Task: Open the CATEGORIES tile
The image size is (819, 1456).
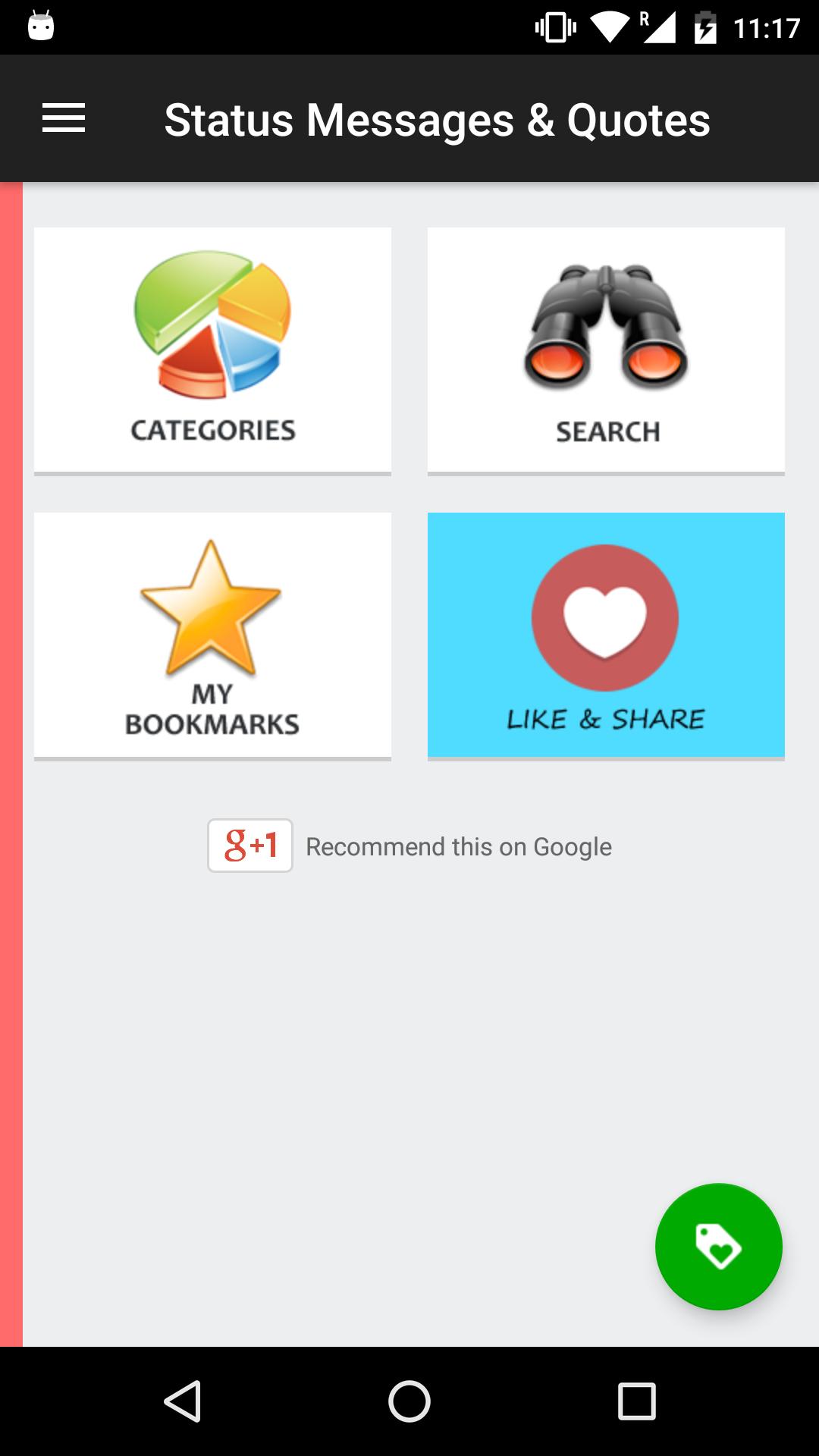Action: click(x=212, y=349)
